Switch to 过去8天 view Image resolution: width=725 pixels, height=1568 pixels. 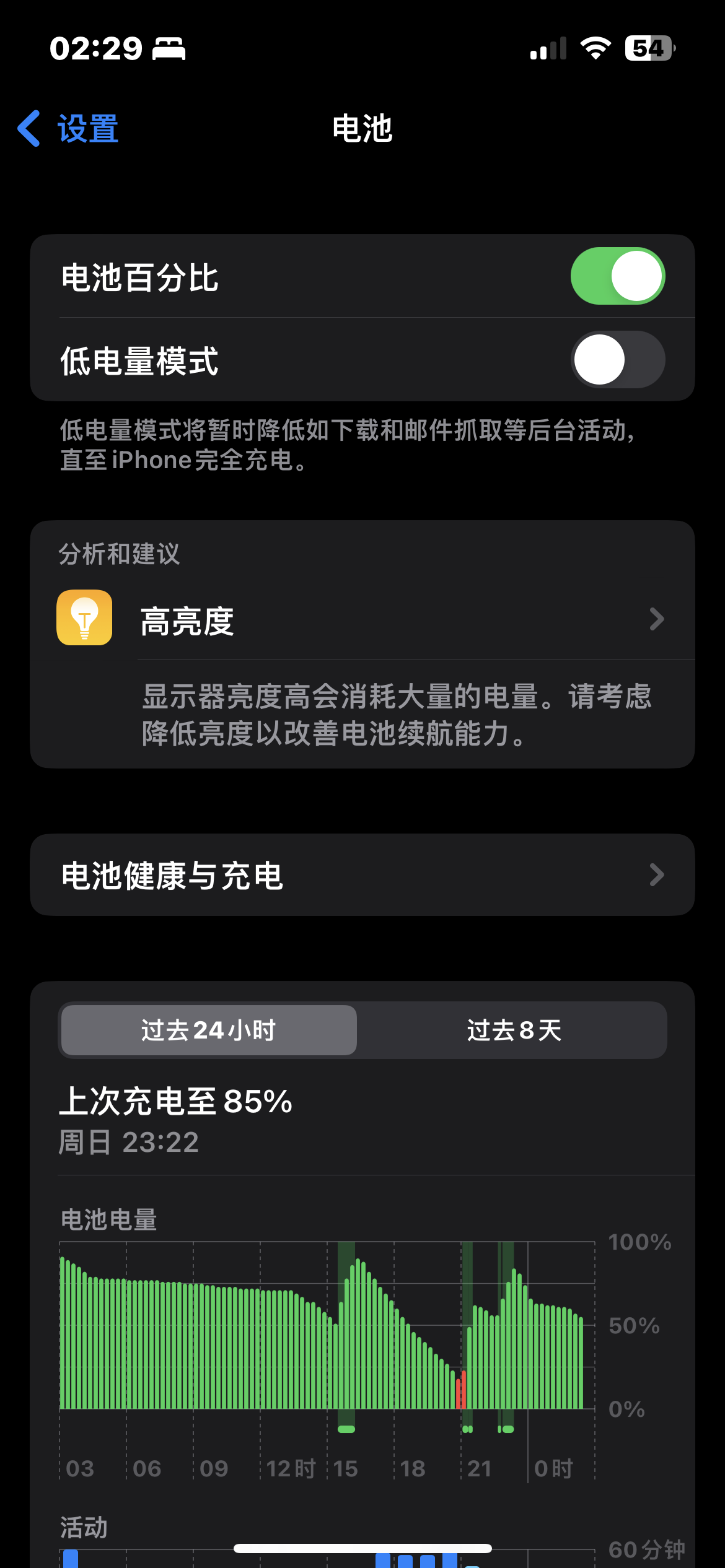pyautogui.click(x=513, y=1030)
